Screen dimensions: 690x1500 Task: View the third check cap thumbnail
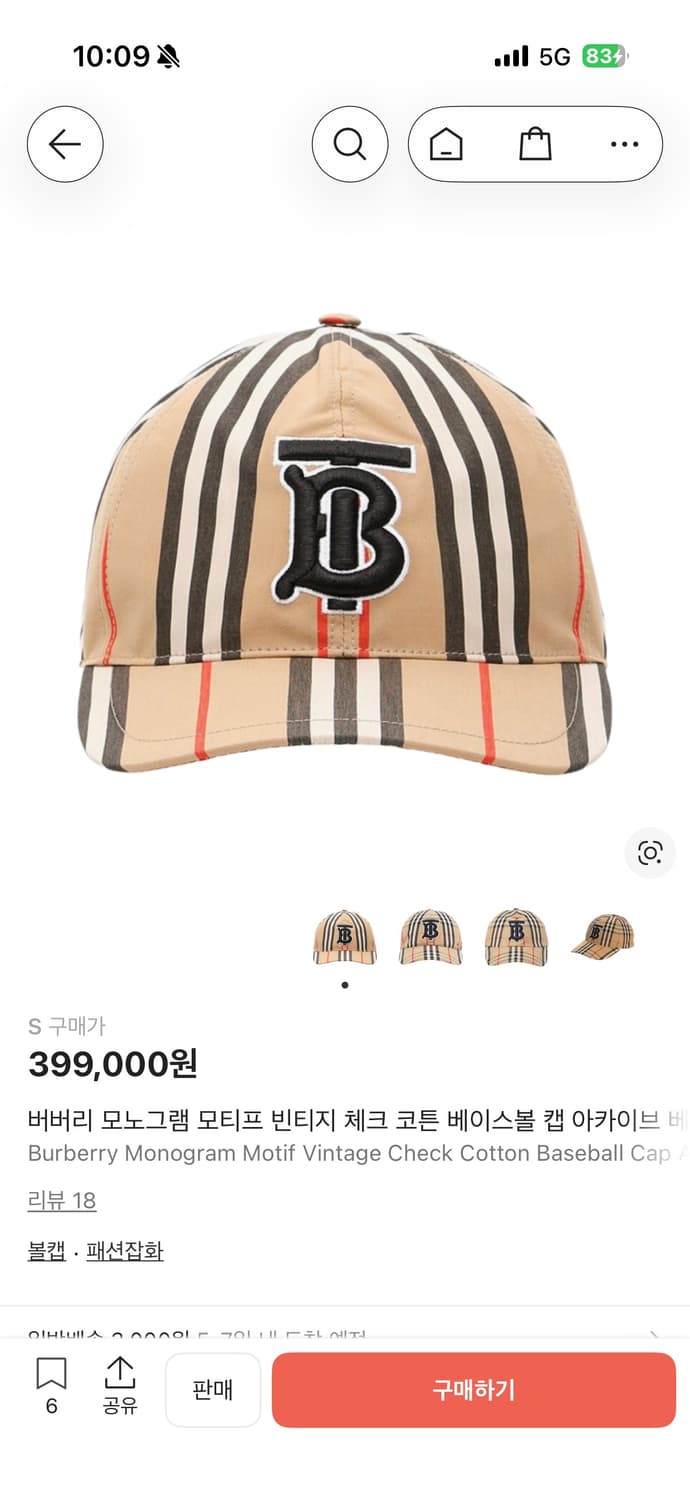(x=516, y=937)
